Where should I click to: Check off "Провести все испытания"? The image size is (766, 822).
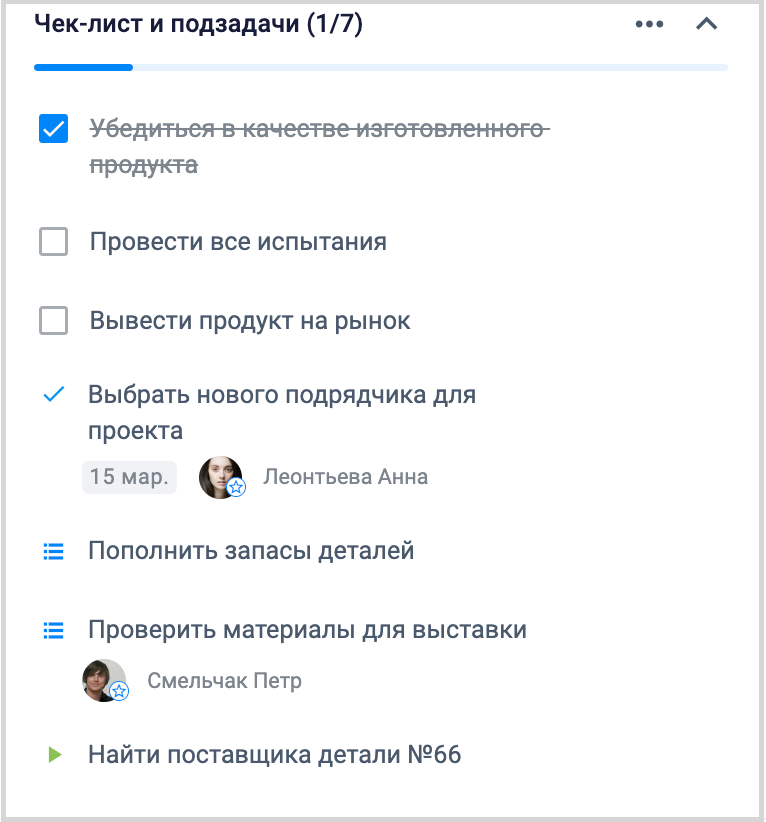tap(53, 242)
